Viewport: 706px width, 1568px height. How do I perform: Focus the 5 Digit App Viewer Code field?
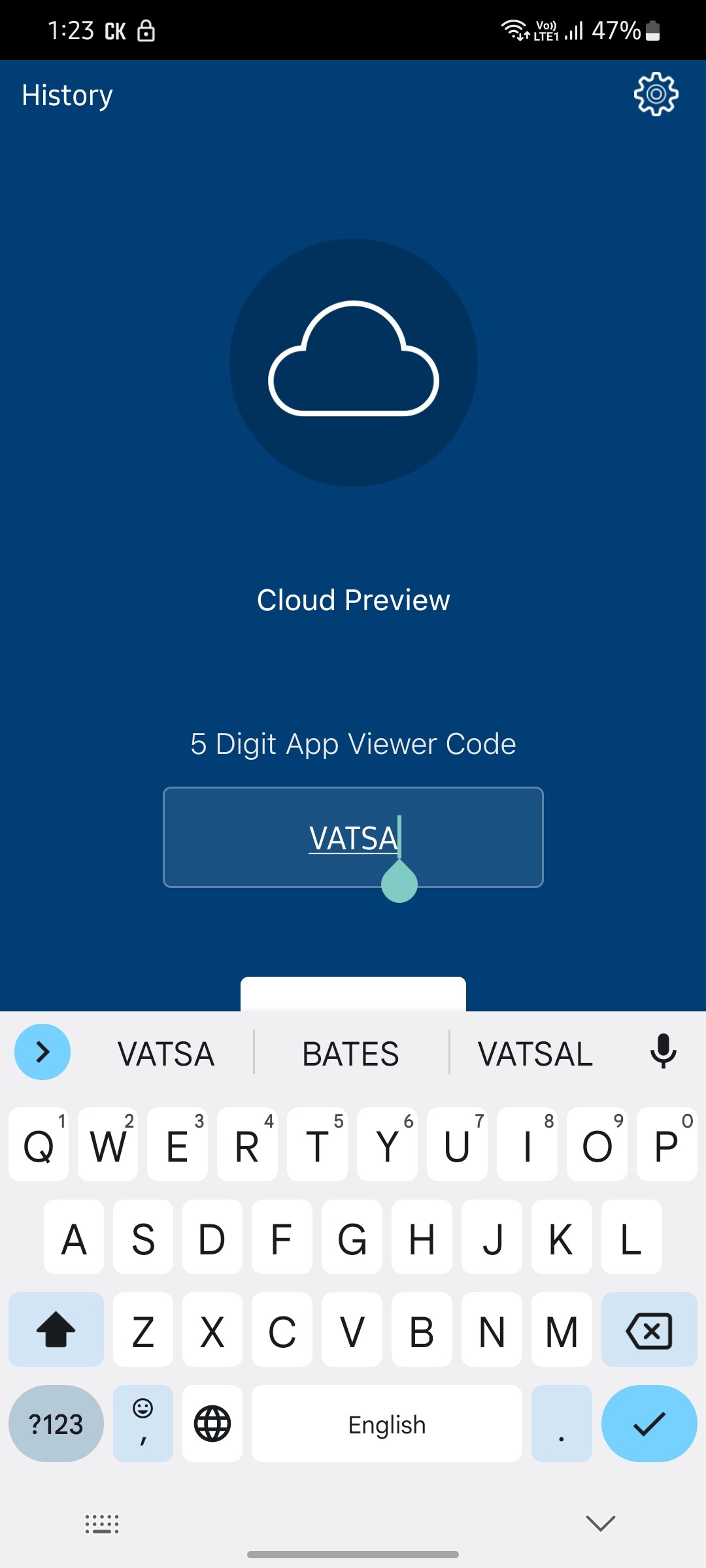pyautogui.click(x=353, y=837)
